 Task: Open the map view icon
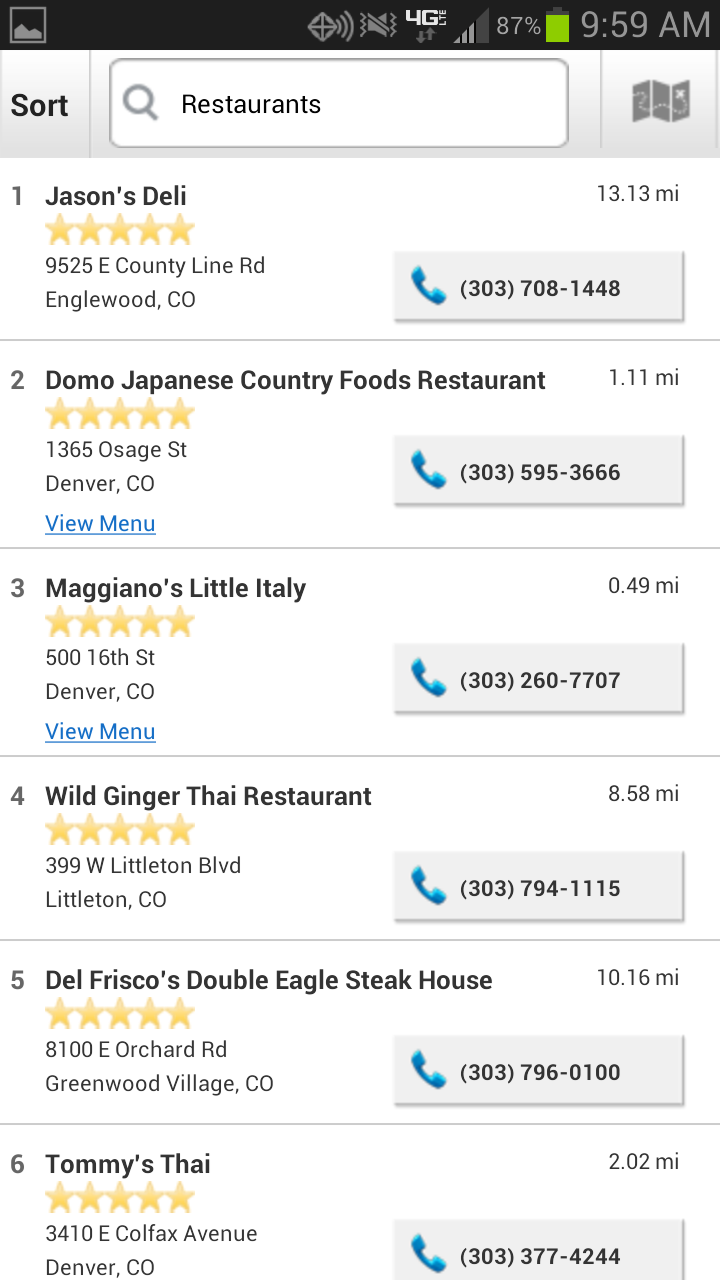659,102
